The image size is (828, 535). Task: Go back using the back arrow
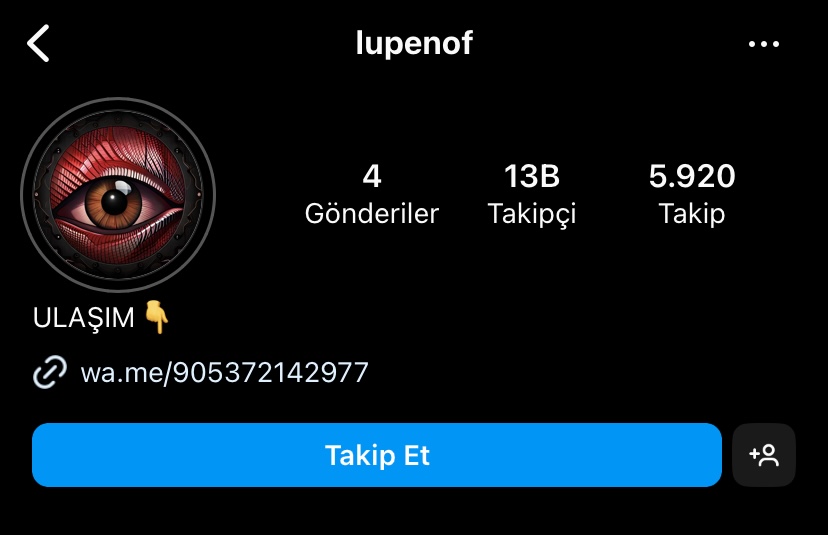point(38,44)
